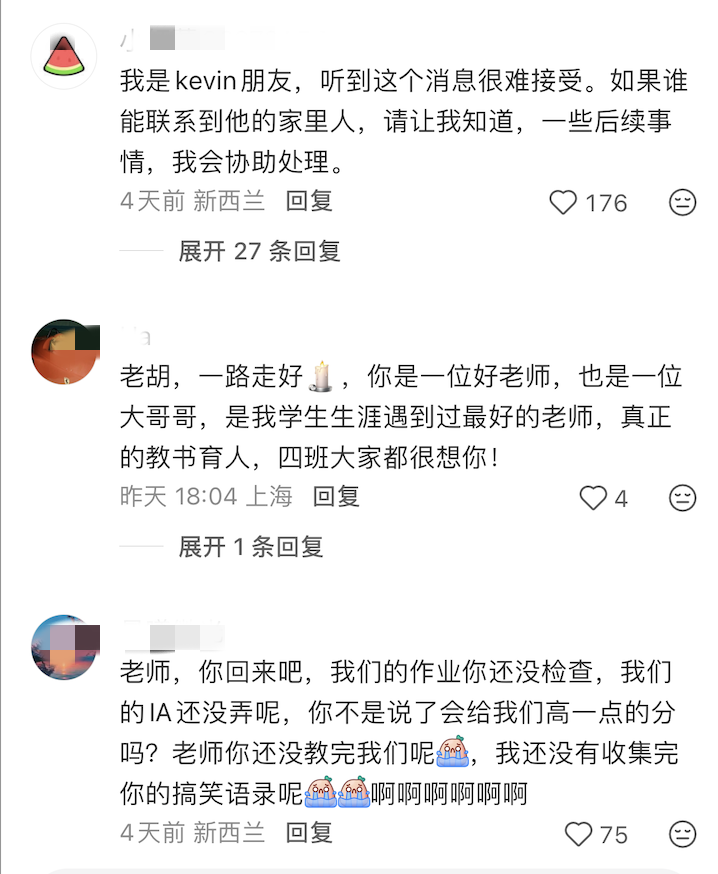Expand the 1 reply
This screenshot has width=718, height=874.
pyautogui.click(x=250, y=546)
